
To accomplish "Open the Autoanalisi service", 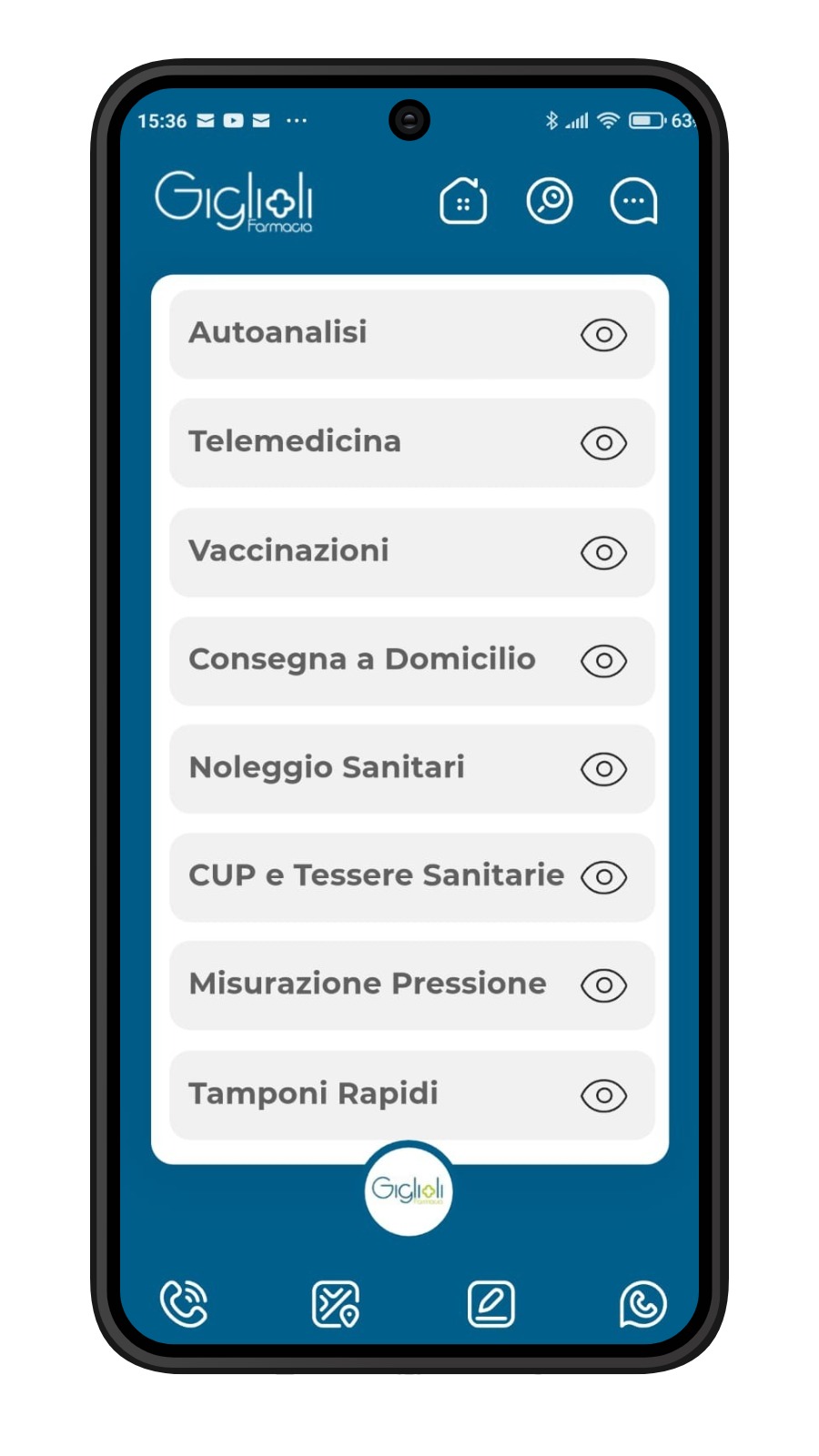I will pos(412,334).
